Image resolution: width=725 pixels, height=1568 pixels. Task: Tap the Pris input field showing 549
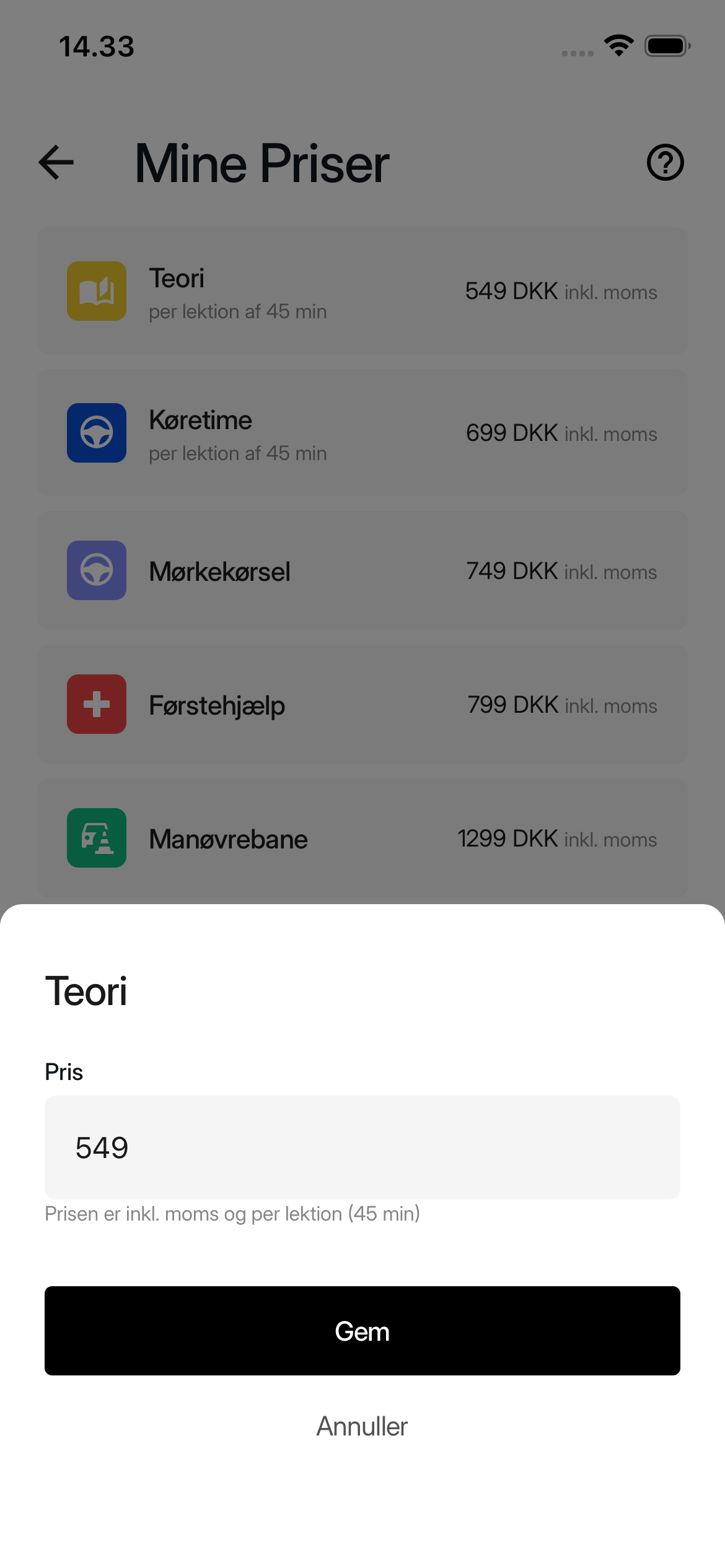tap(362, 1148)
